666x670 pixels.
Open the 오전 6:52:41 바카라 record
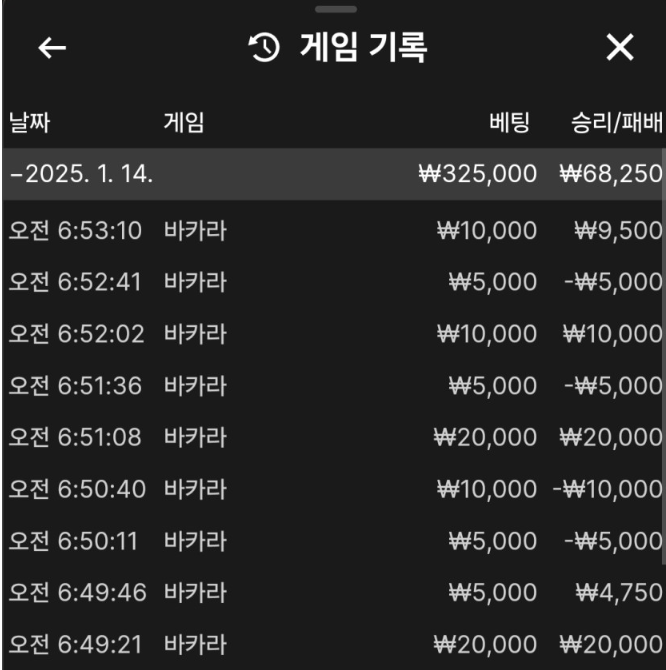tap(333, 283)
